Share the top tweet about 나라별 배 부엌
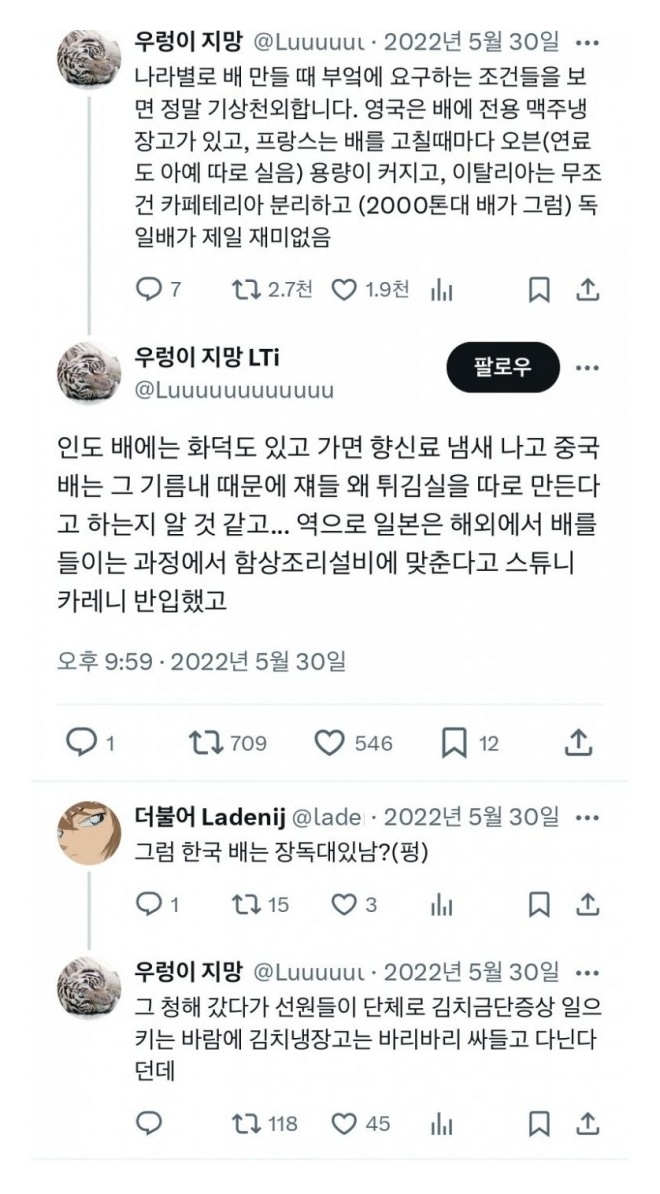Screen dimensions: 660x1194 [589, 290]
